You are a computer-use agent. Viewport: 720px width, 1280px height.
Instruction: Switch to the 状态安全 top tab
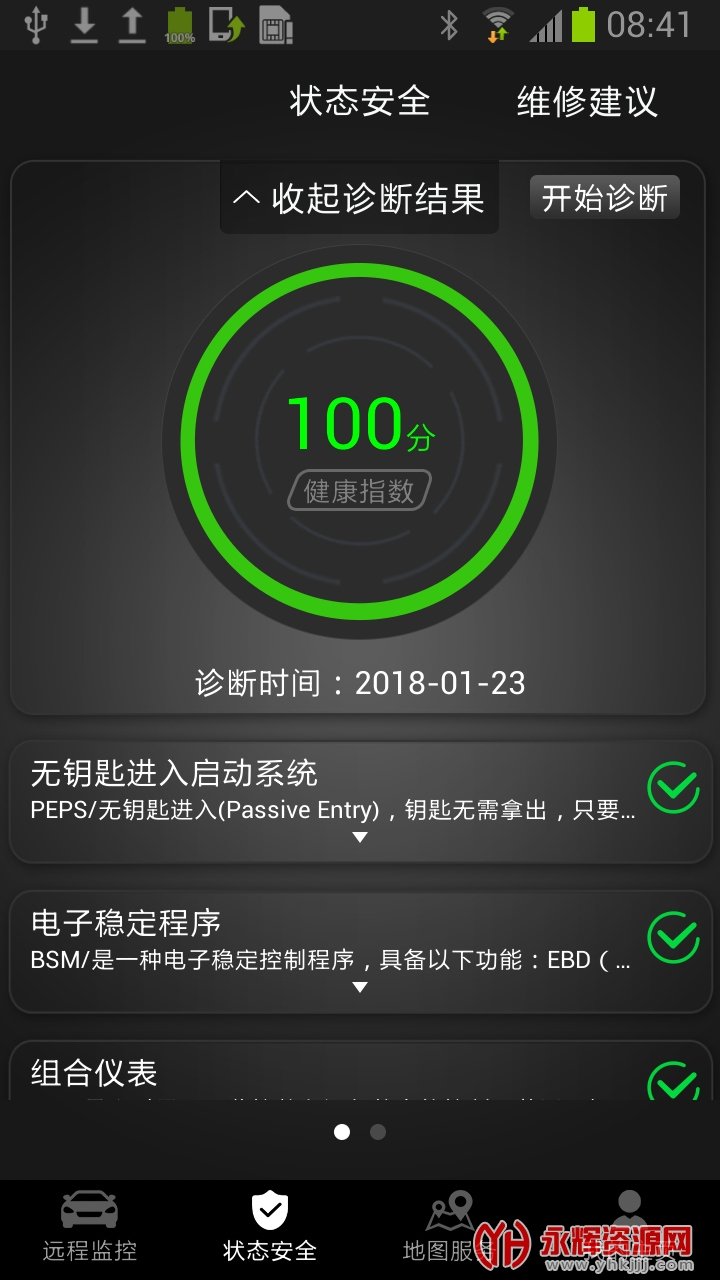pos(359,101)
